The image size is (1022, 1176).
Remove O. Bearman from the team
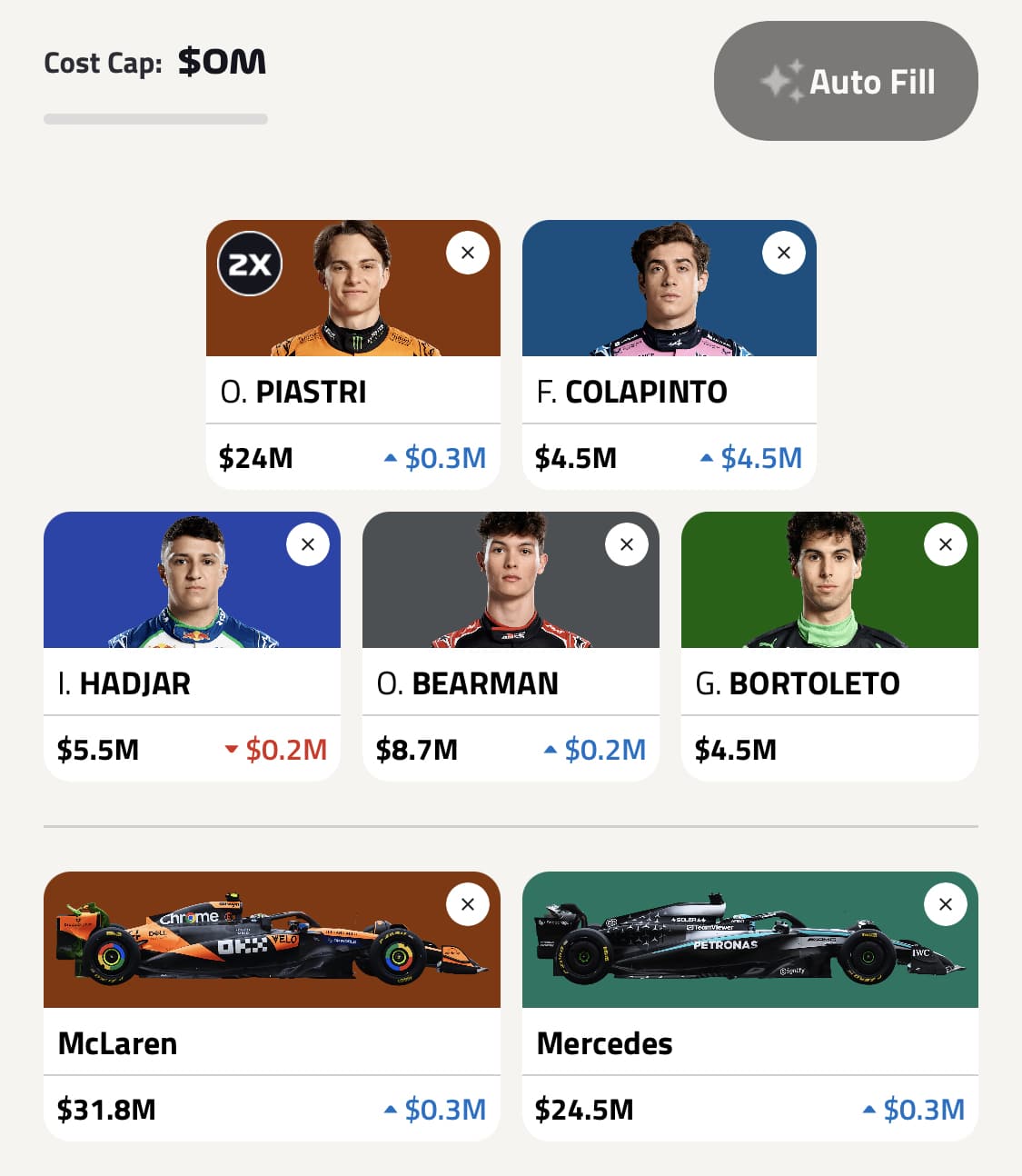[627, 544]
